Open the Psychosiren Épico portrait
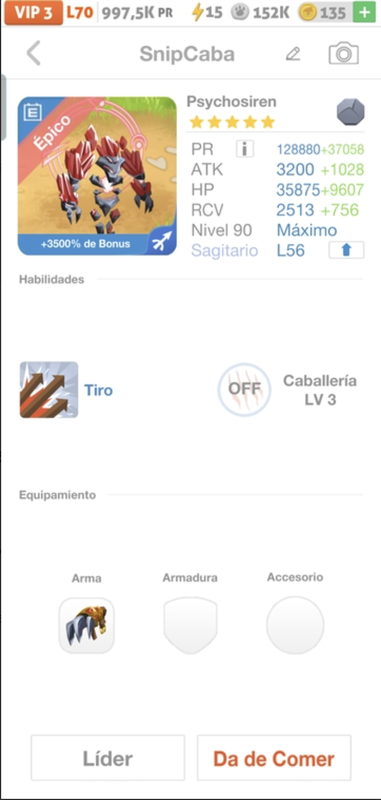The width and height of the screenshot is (381, 800). click(x=97, y=176)
